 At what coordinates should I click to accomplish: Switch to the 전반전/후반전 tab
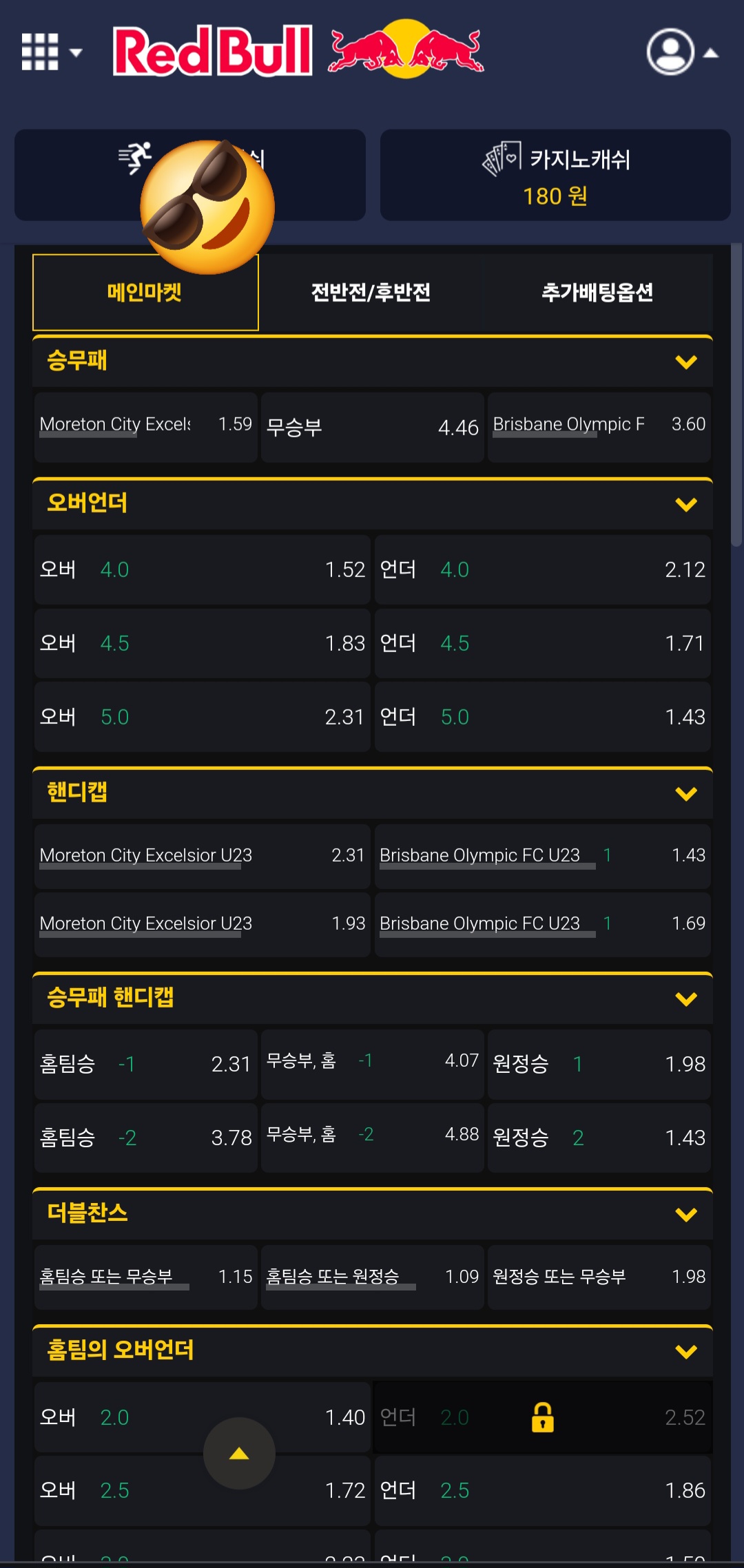pos(371,293)
